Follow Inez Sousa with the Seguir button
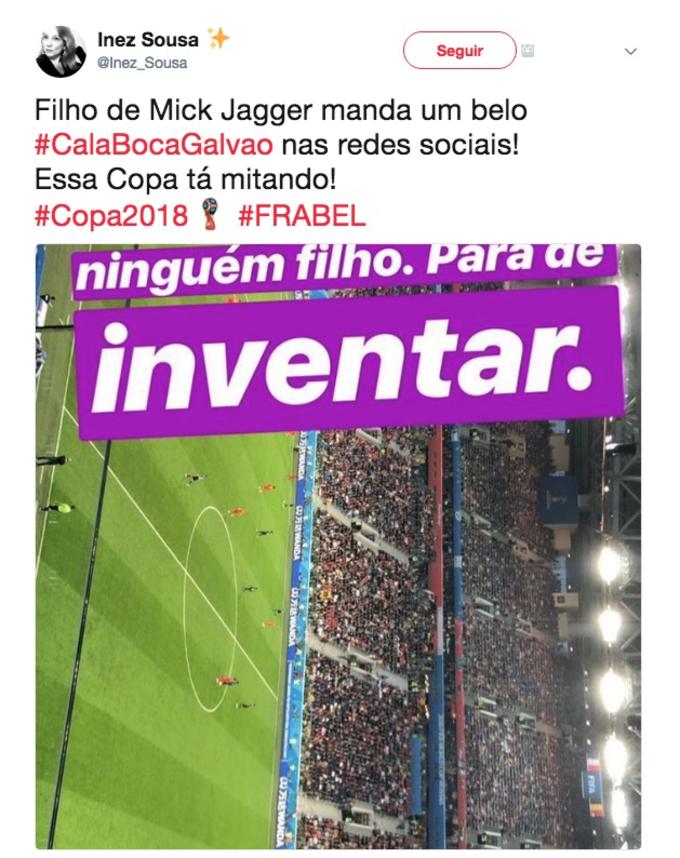The height and width of the screenshot is (858, 680). (x=459, y=49)
